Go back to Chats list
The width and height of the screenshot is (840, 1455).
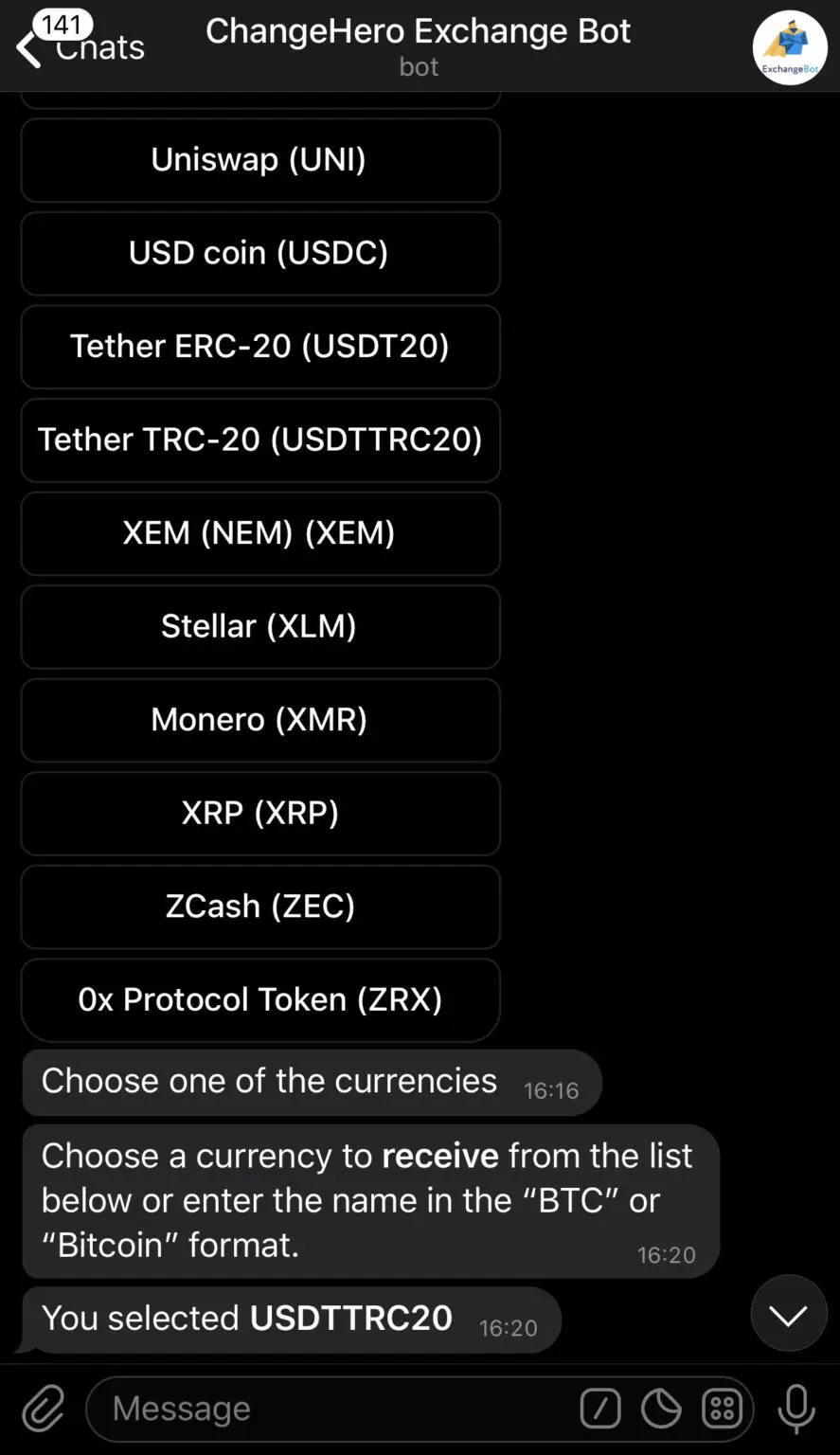click(80, 46)
